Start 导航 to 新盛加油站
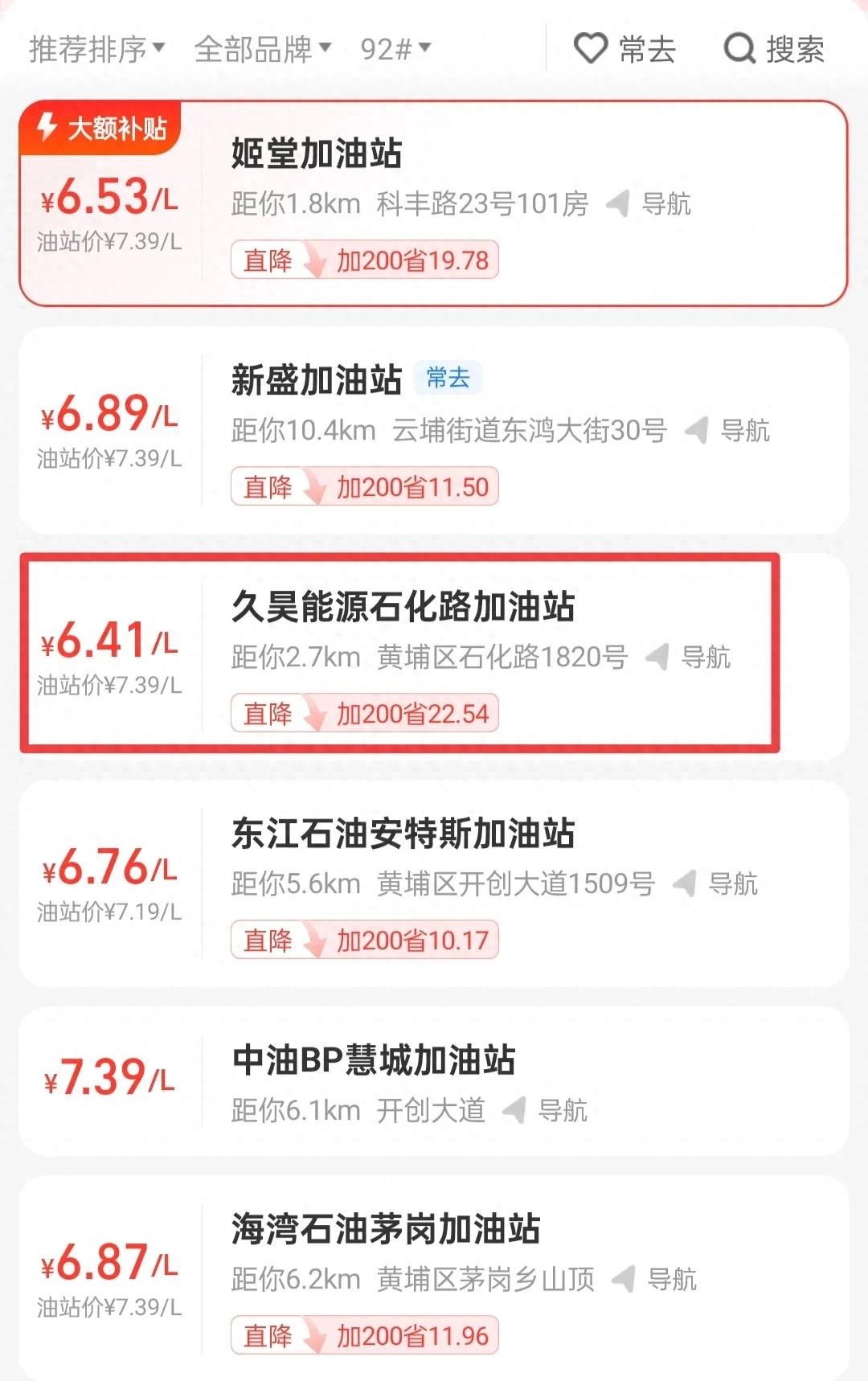Image resolution: width=868 pixels, height=1381 pixels. point(728,431)
